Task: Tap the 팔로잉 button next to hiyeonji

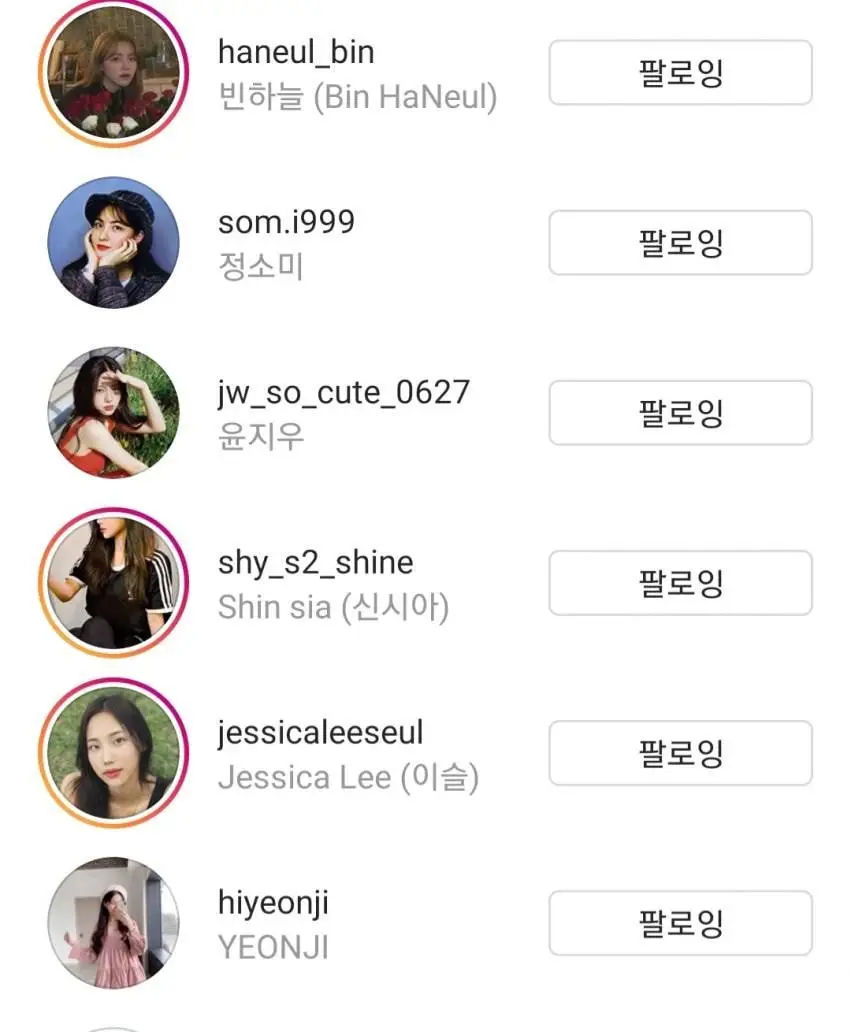Action: (x=679, y=923)
